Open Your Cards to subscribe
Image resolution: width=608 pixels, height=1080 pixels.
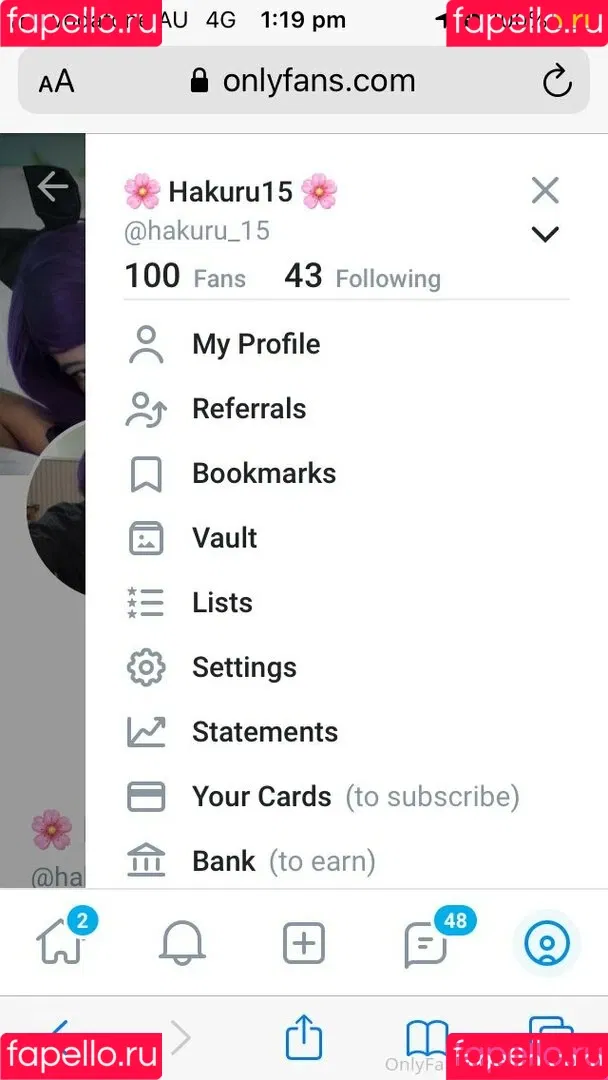(261, 797)
